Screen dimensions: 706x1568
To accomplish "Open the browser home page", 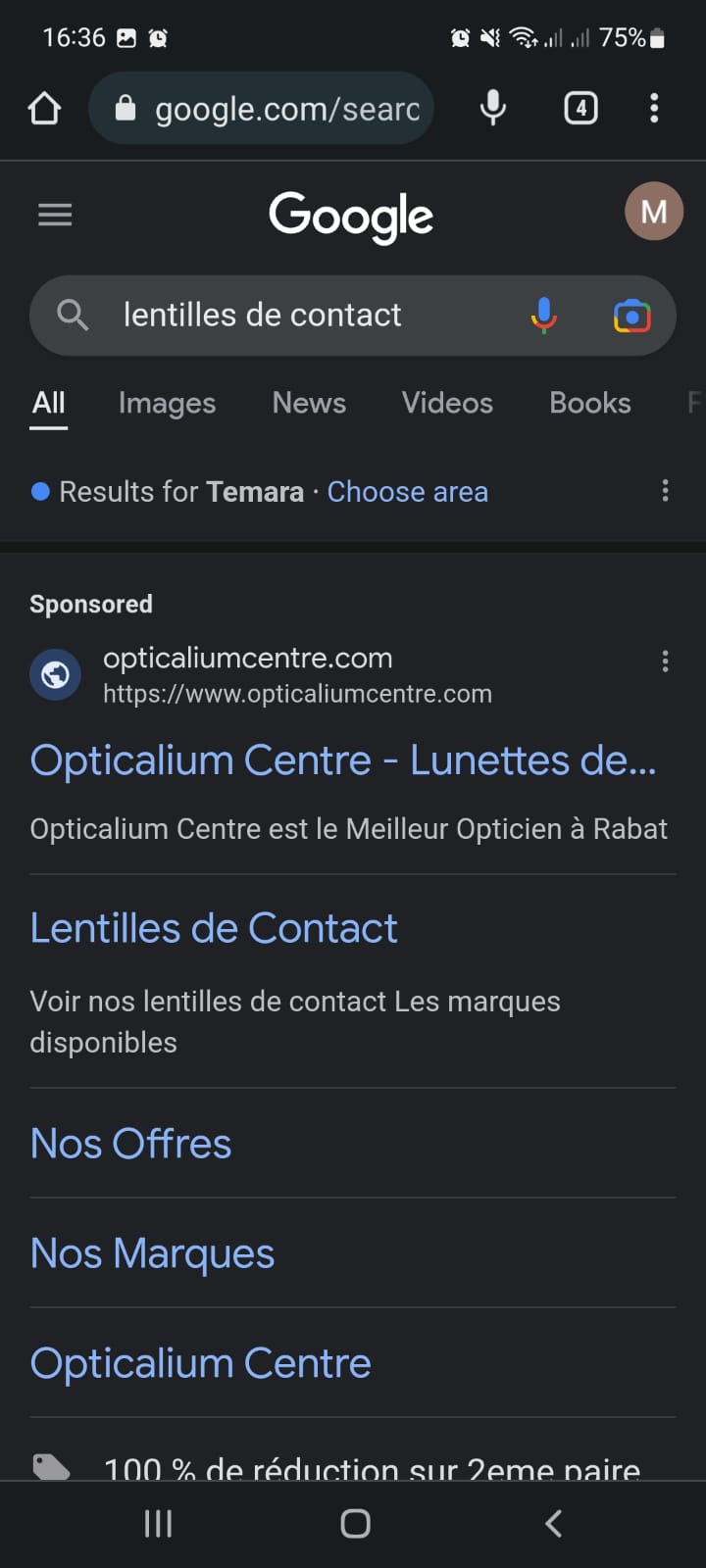I will click(x=44, y=108).
